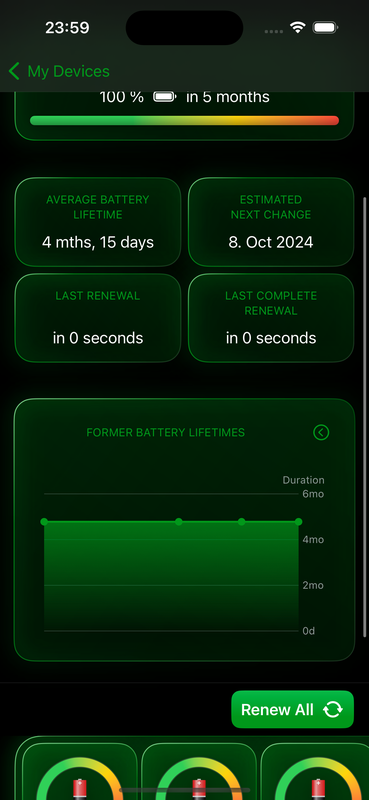Go back to My Devices
Screen dimensions: 369x800
point(59,71)
